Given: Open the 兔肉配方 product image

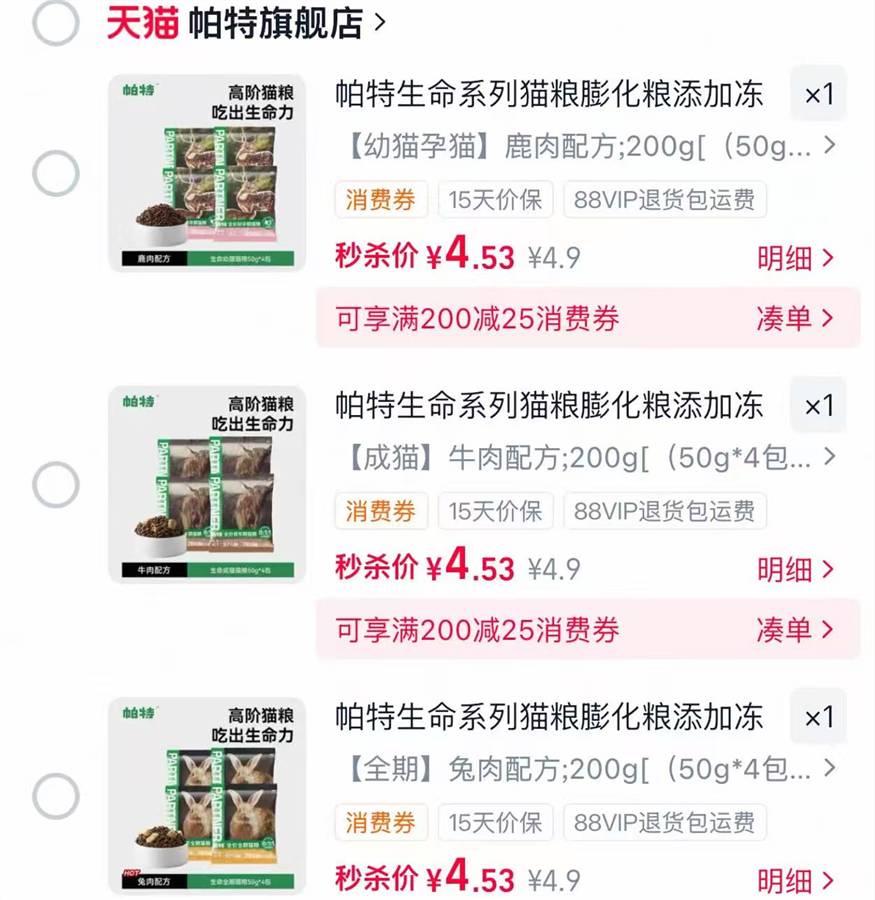Looking at the screenshot, I should point(207,796).
